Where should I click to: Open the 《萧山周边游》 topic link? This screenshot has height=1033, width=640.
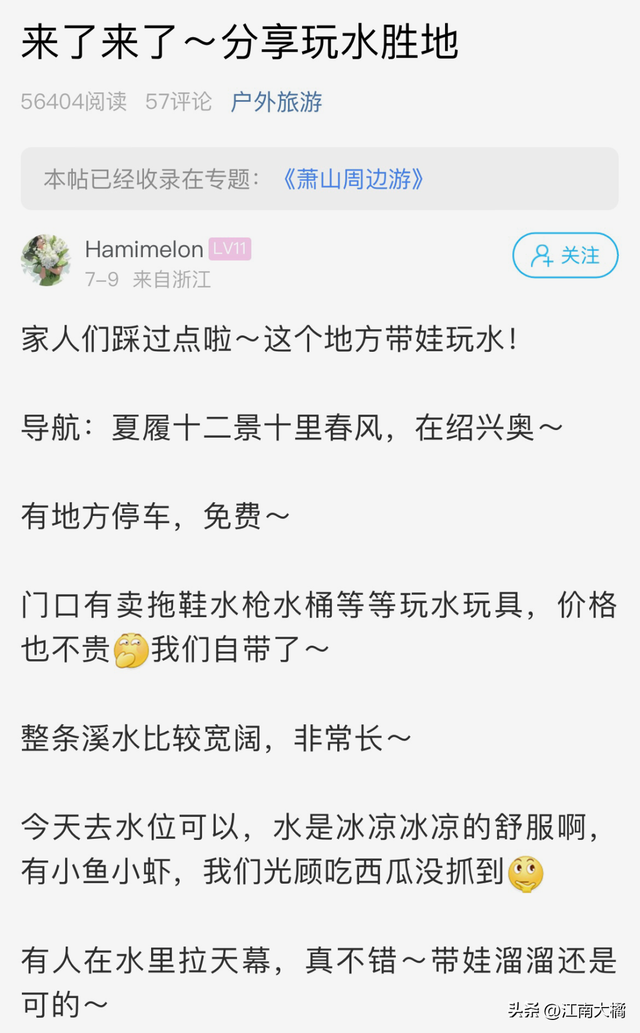353,179
